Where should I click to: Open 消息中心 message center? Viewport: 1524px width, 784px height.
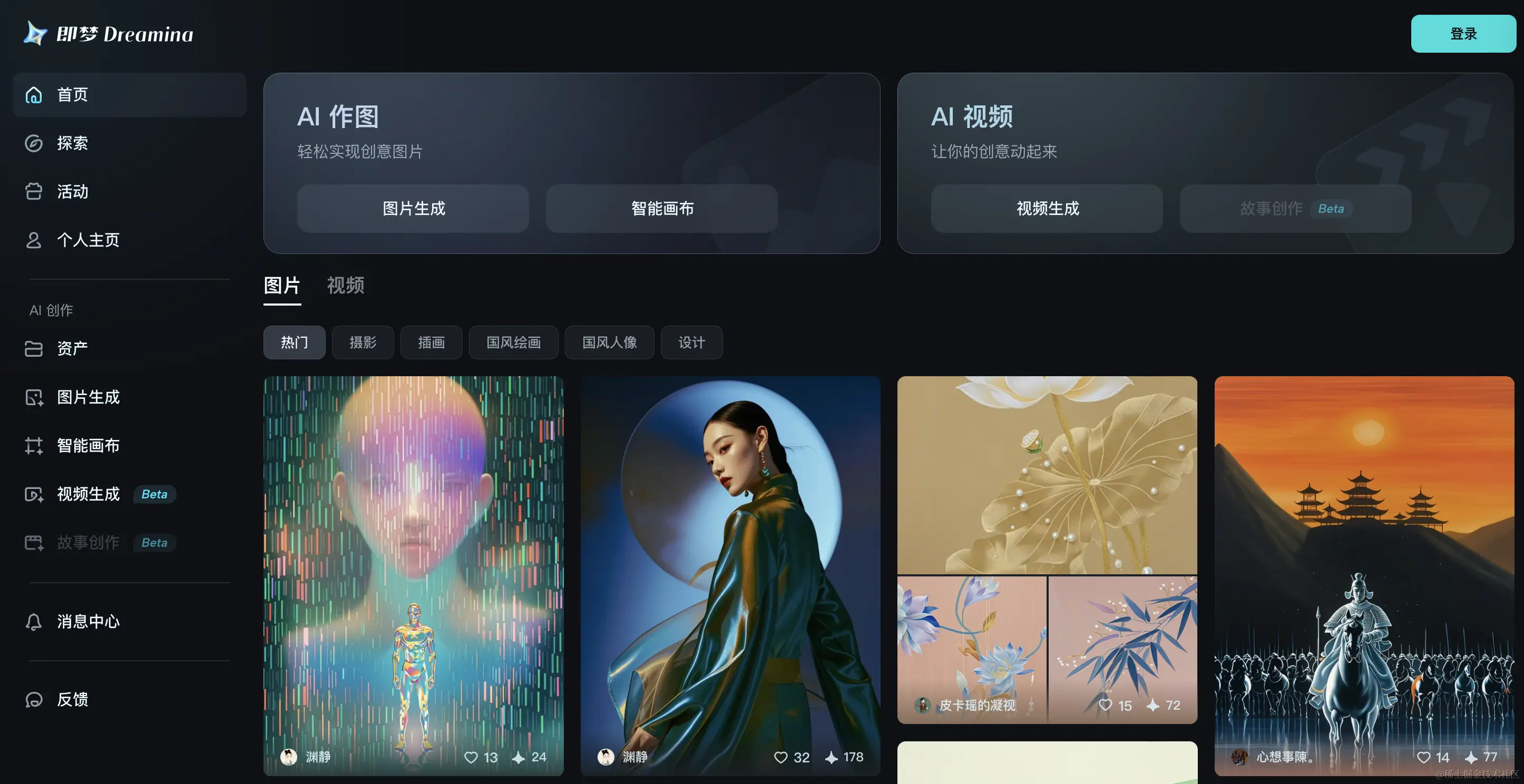(x=87, y=621)
